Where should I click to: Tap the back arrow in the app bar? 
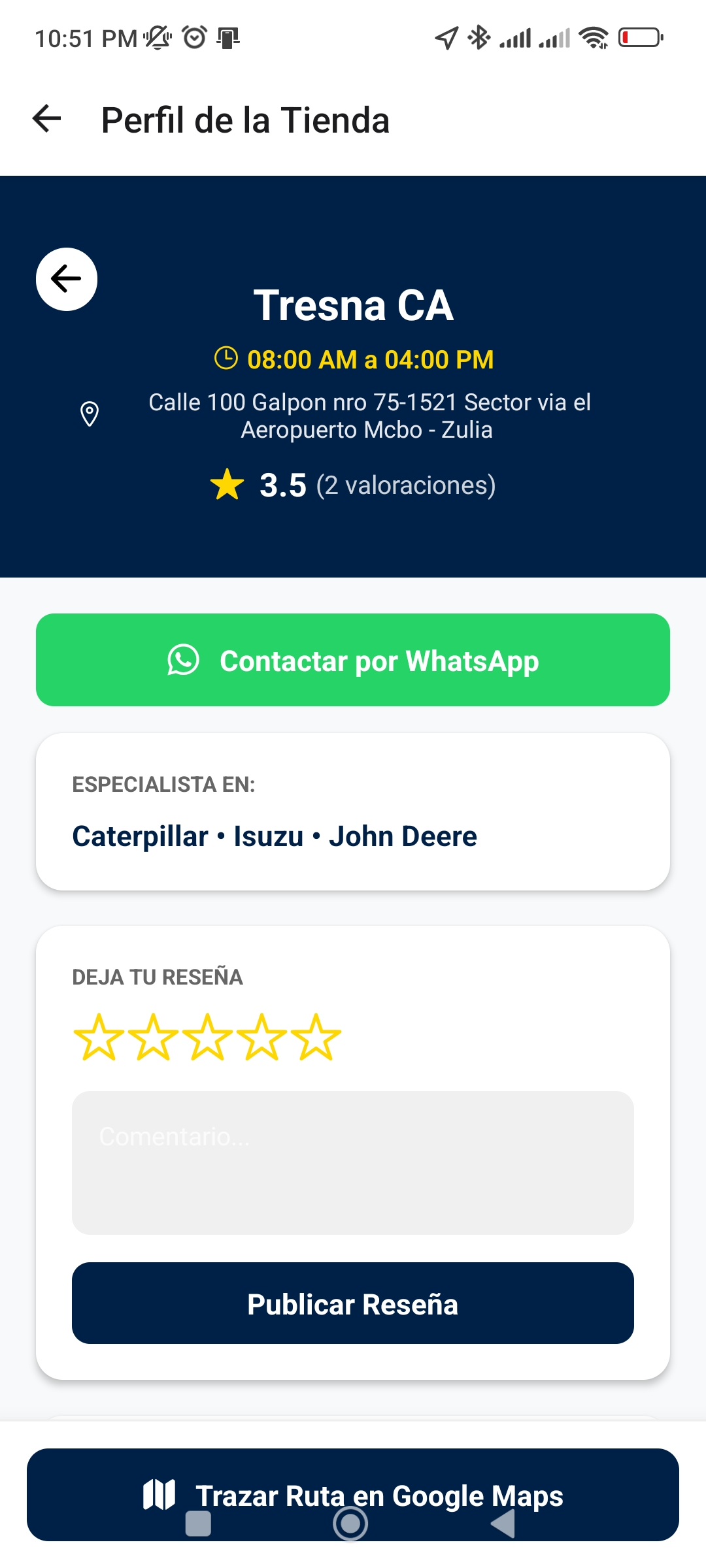(x=47, y=119)
